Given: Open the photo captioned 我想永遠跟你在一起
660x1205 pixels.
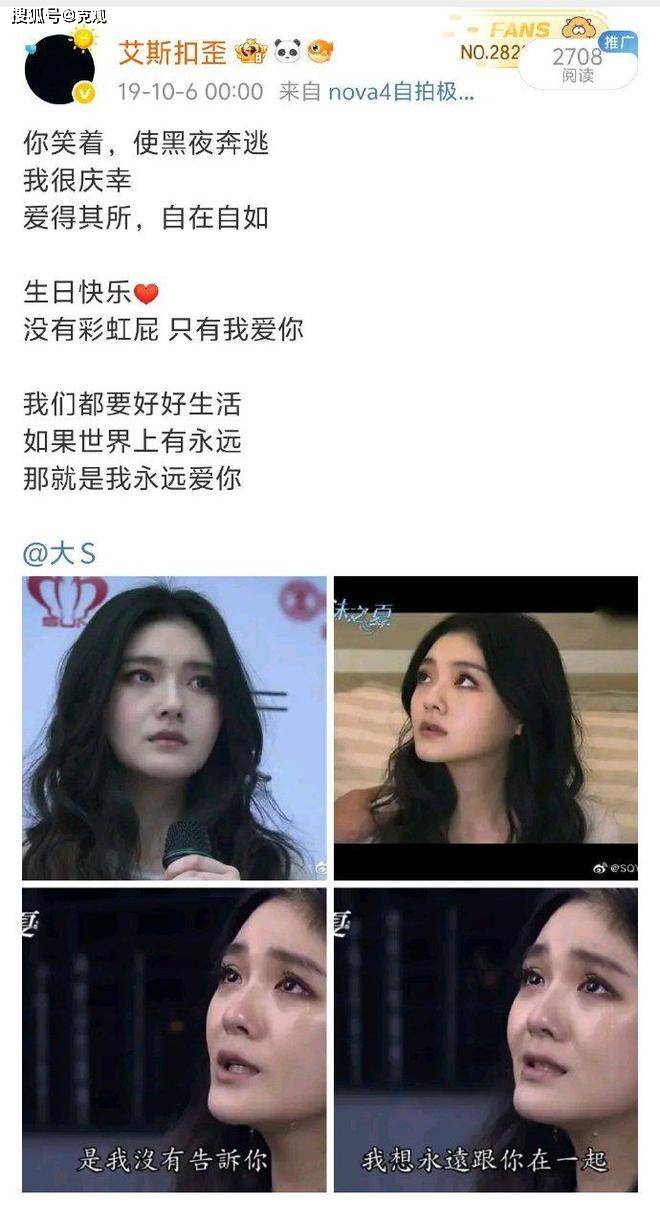Looking at the screenshot, I should (x=485, y=1040).
